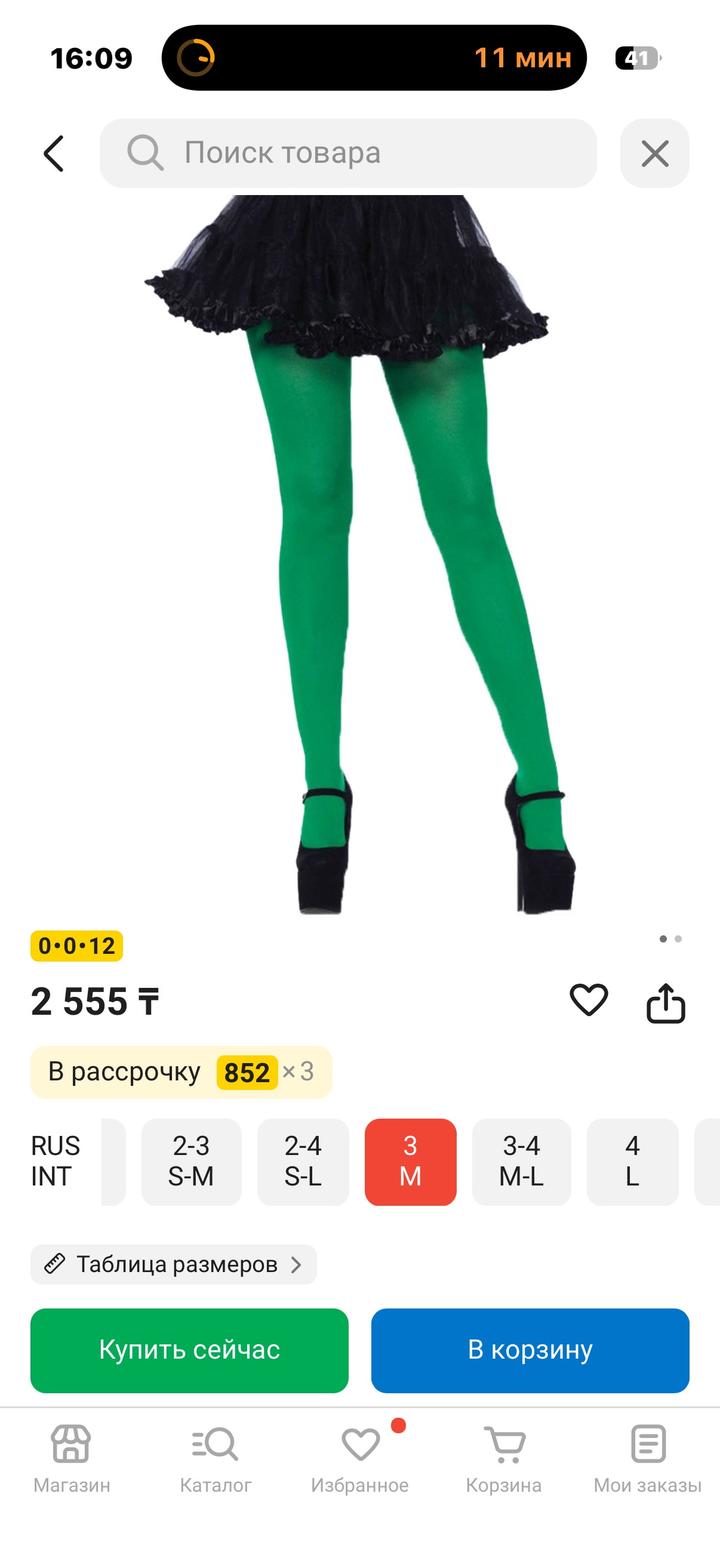
Task: Tap the Поиск товара search field
Action: pos(348,153)
